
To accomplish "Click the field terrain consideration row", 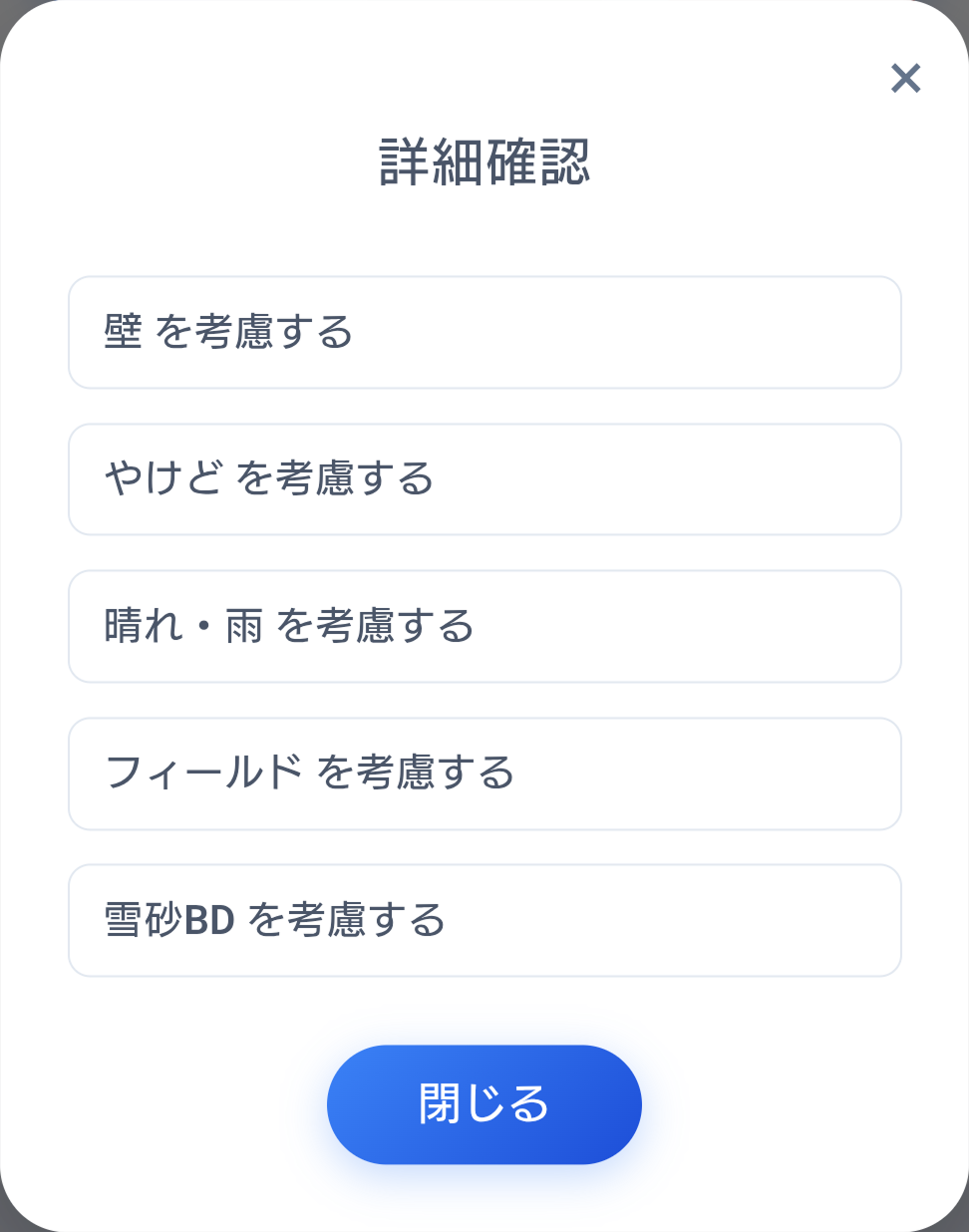I will 484,774.
